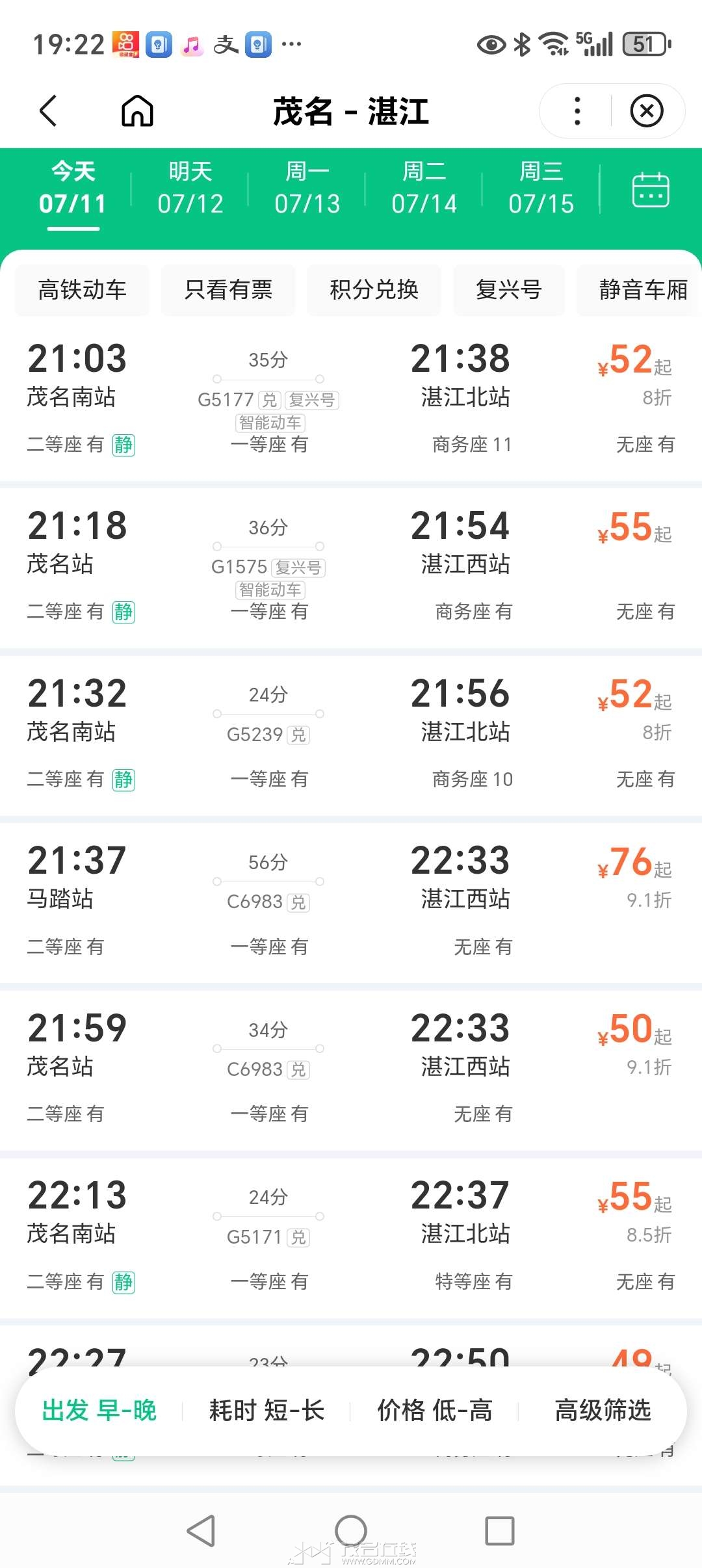The width and height of the screenshot is (702, 1568).
Task: Apply the 高铁动车 filter chip
Action: click(x=82, y=290)
